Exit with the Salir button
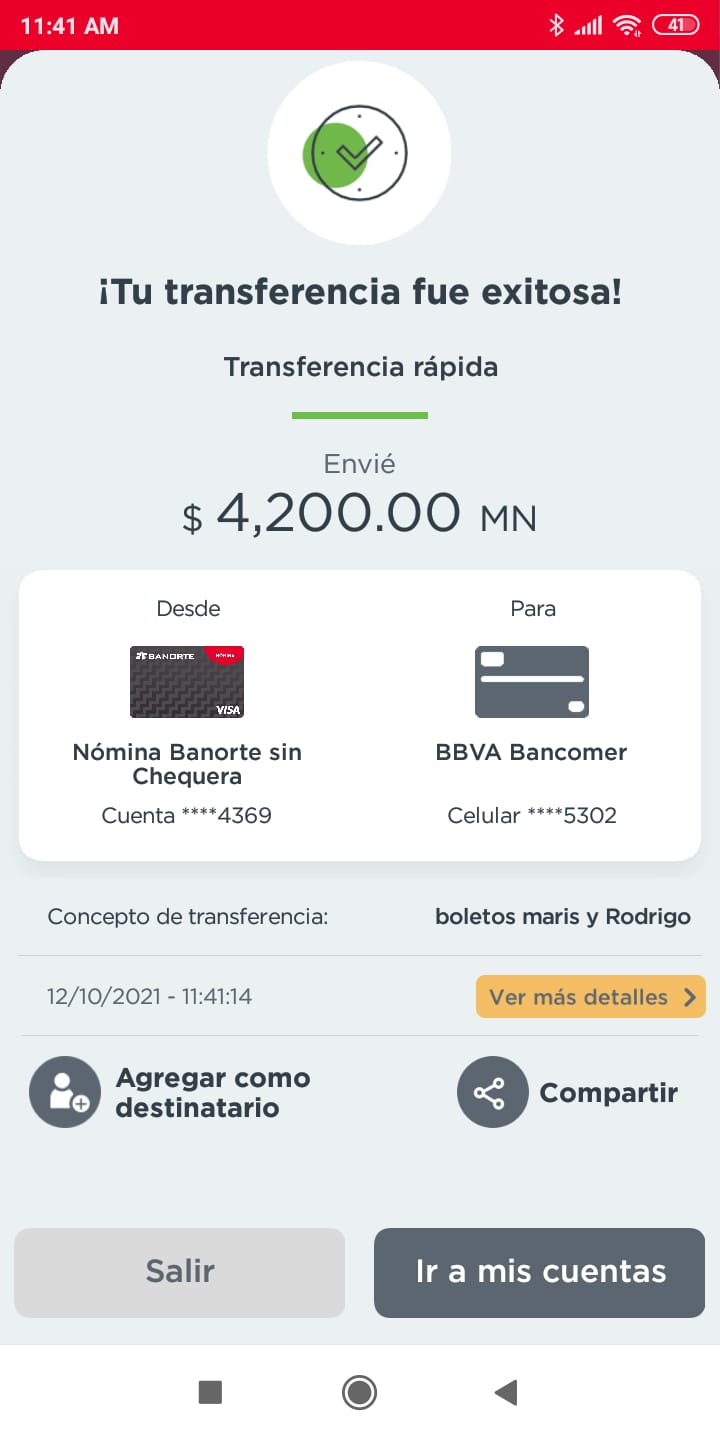The image size is (720, 1440). [x=180, y=1272]
